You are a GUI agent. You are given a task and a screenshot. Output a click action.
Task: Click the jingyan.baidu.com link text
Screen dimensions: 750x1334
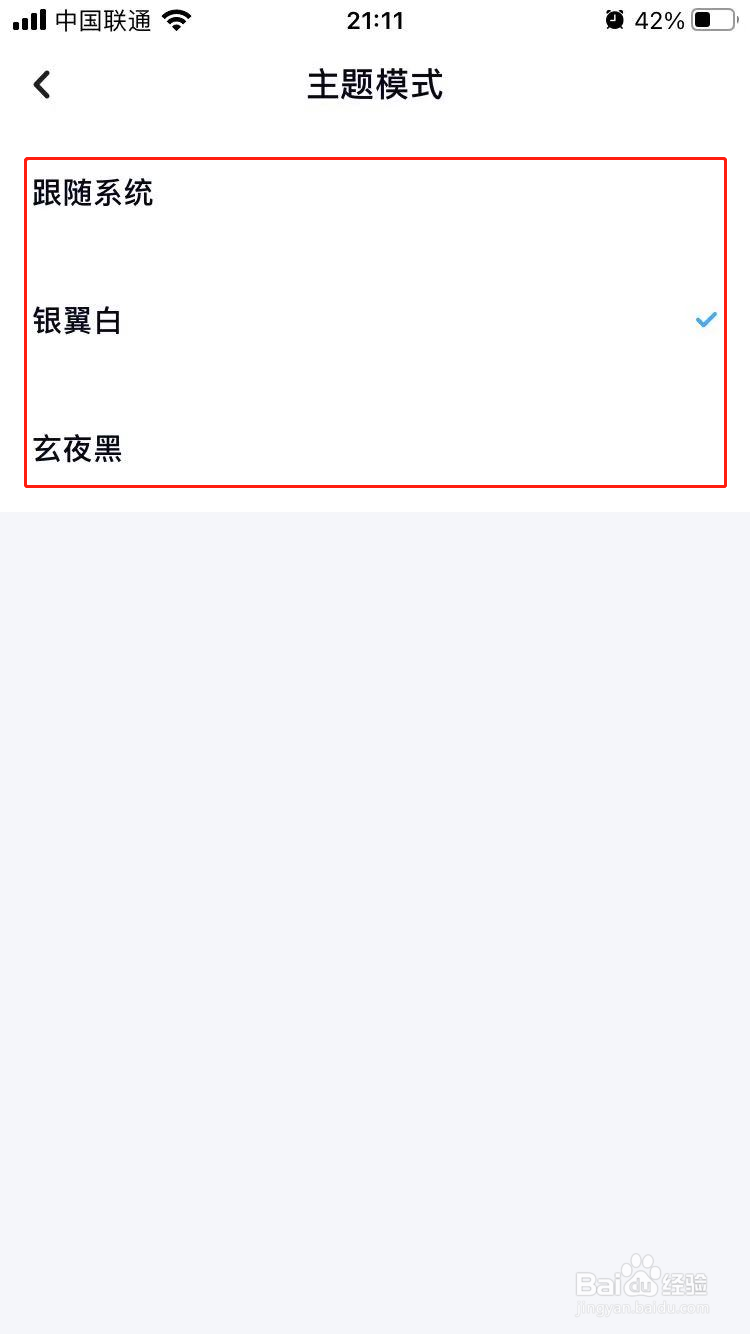point(640,1305)
